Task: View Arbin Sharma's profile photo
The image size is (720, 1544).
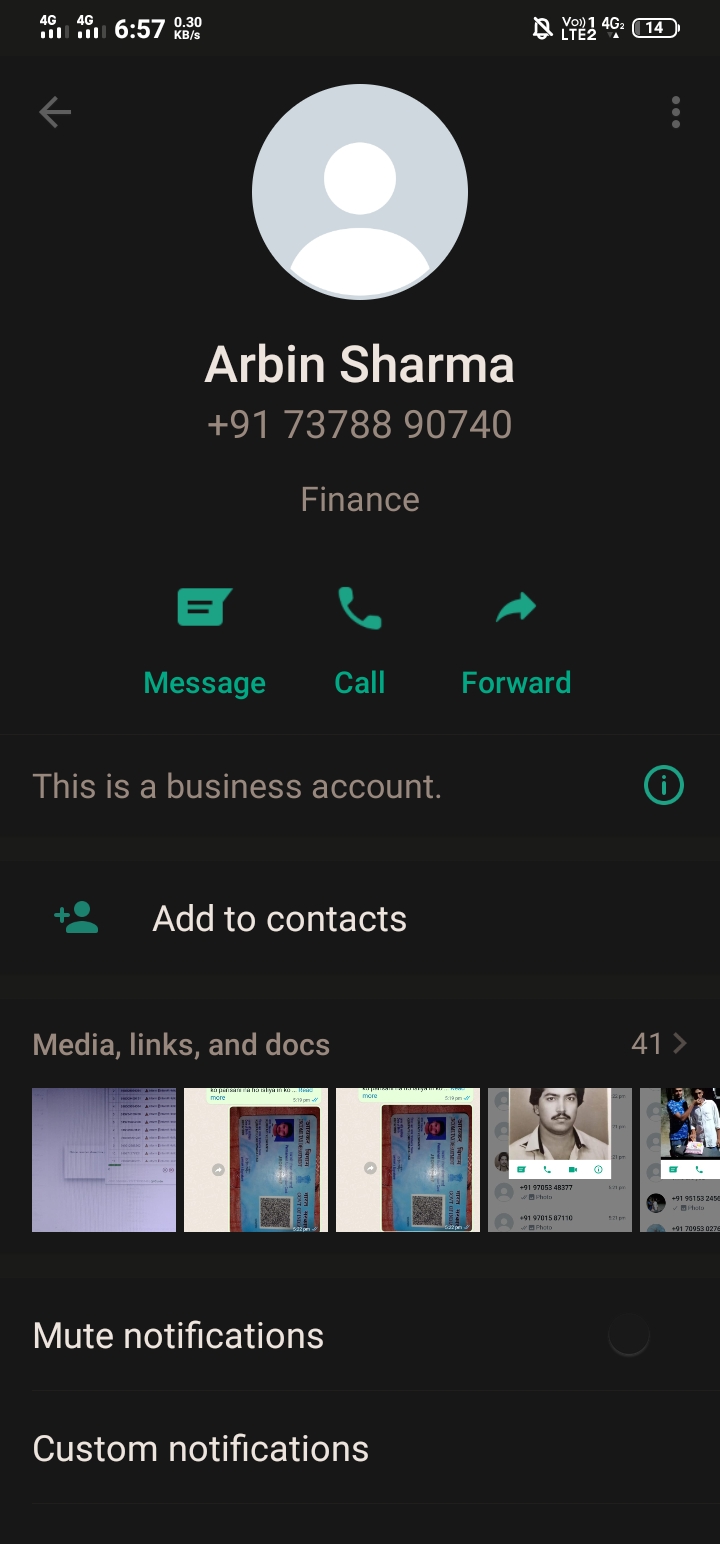Action: pyautogui.click(x=360, y=192)
